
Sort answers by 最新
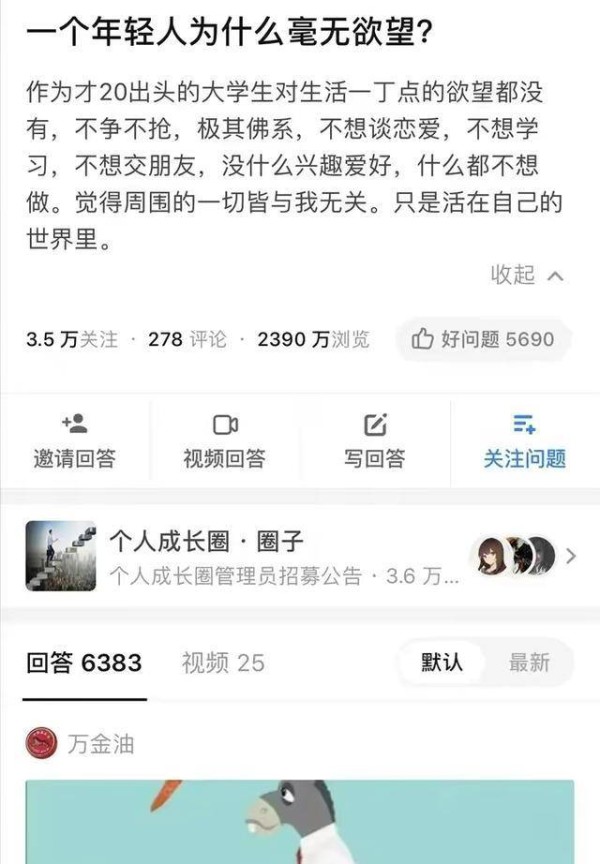(x=529, y=662)
